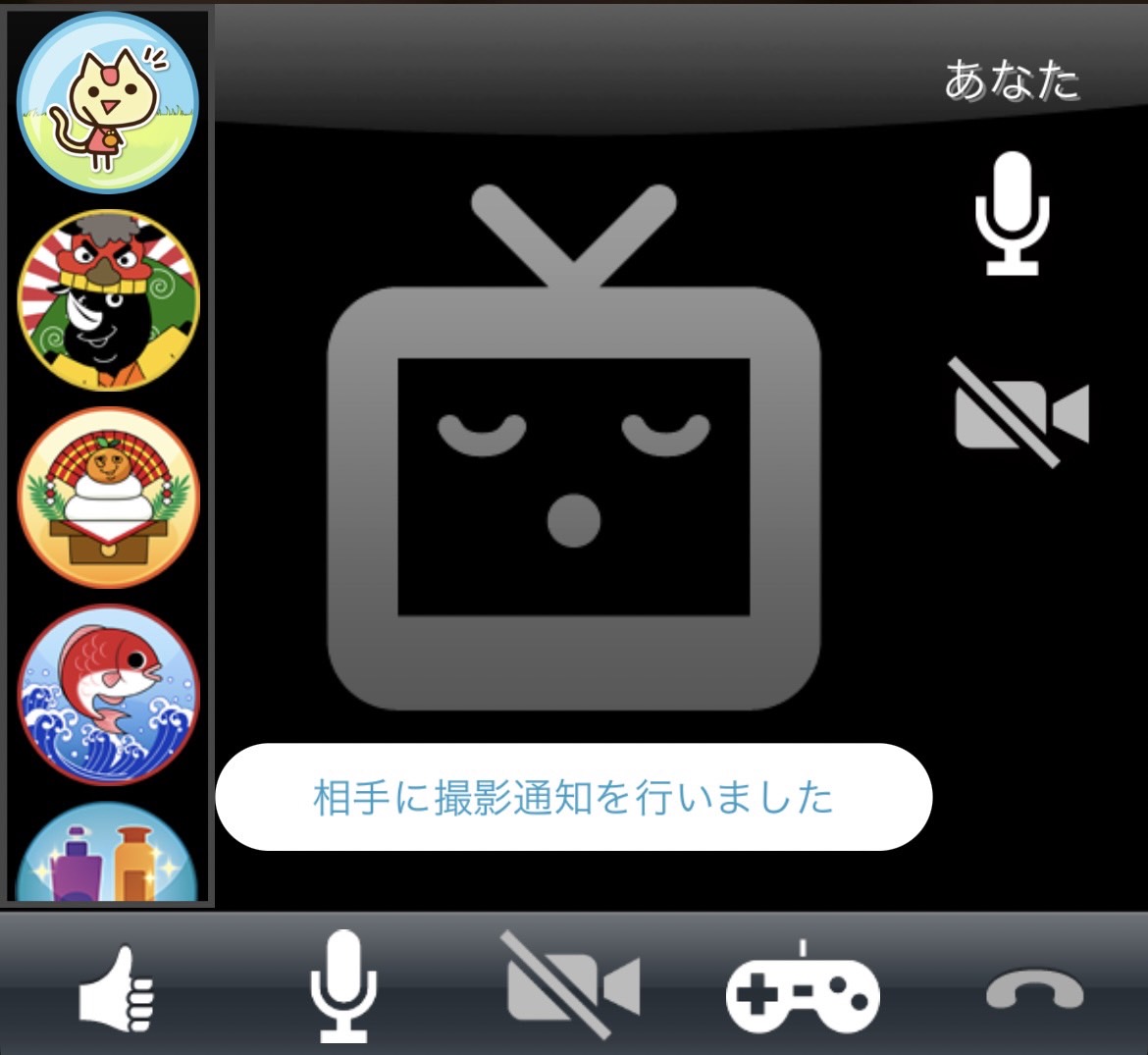Select the cat character sticker
This screenshot has width=1148, height=1055.
108,103
